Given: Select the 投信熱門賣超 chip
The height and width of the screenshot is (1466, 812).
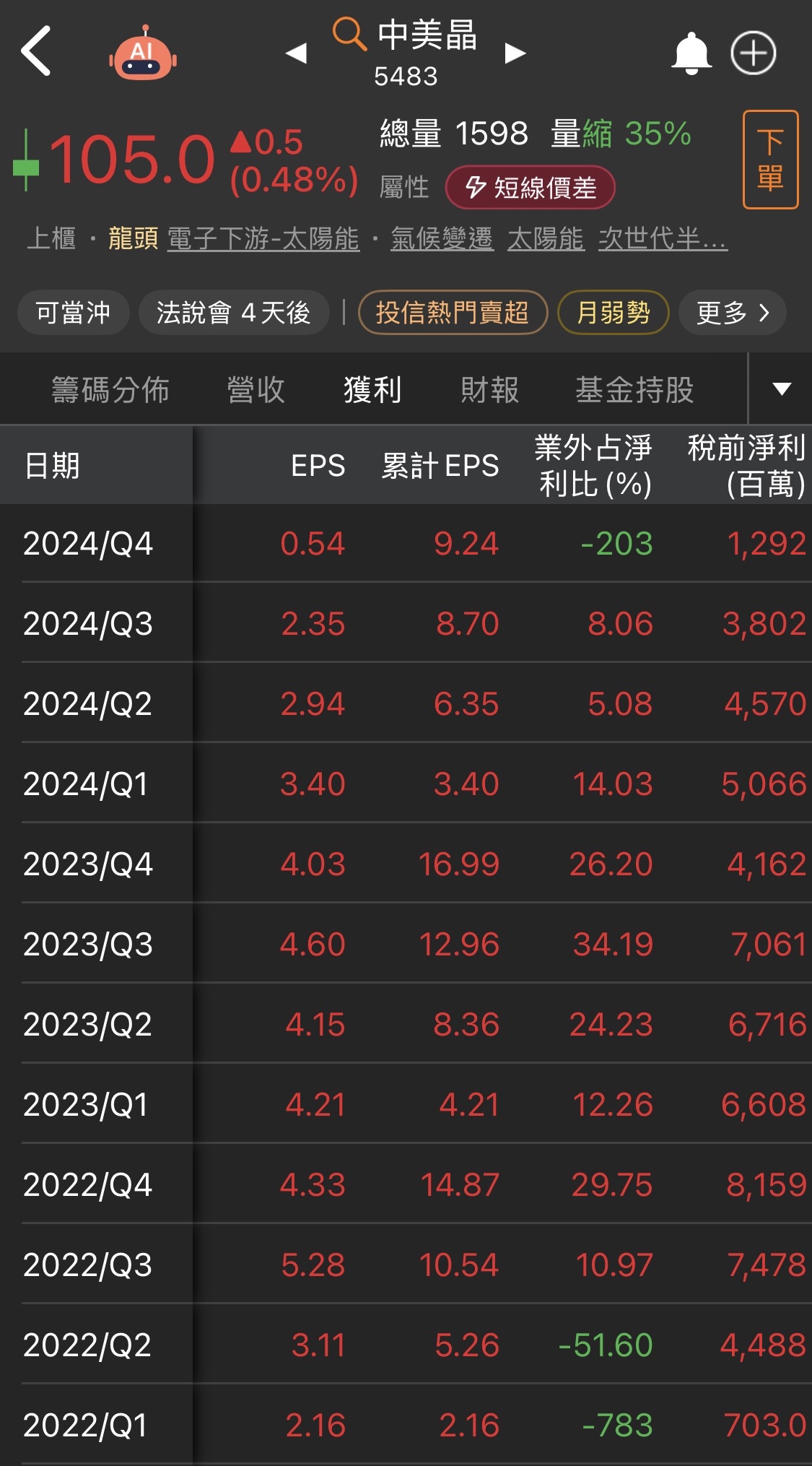Looking at the screenshot, I should (453, 313).
